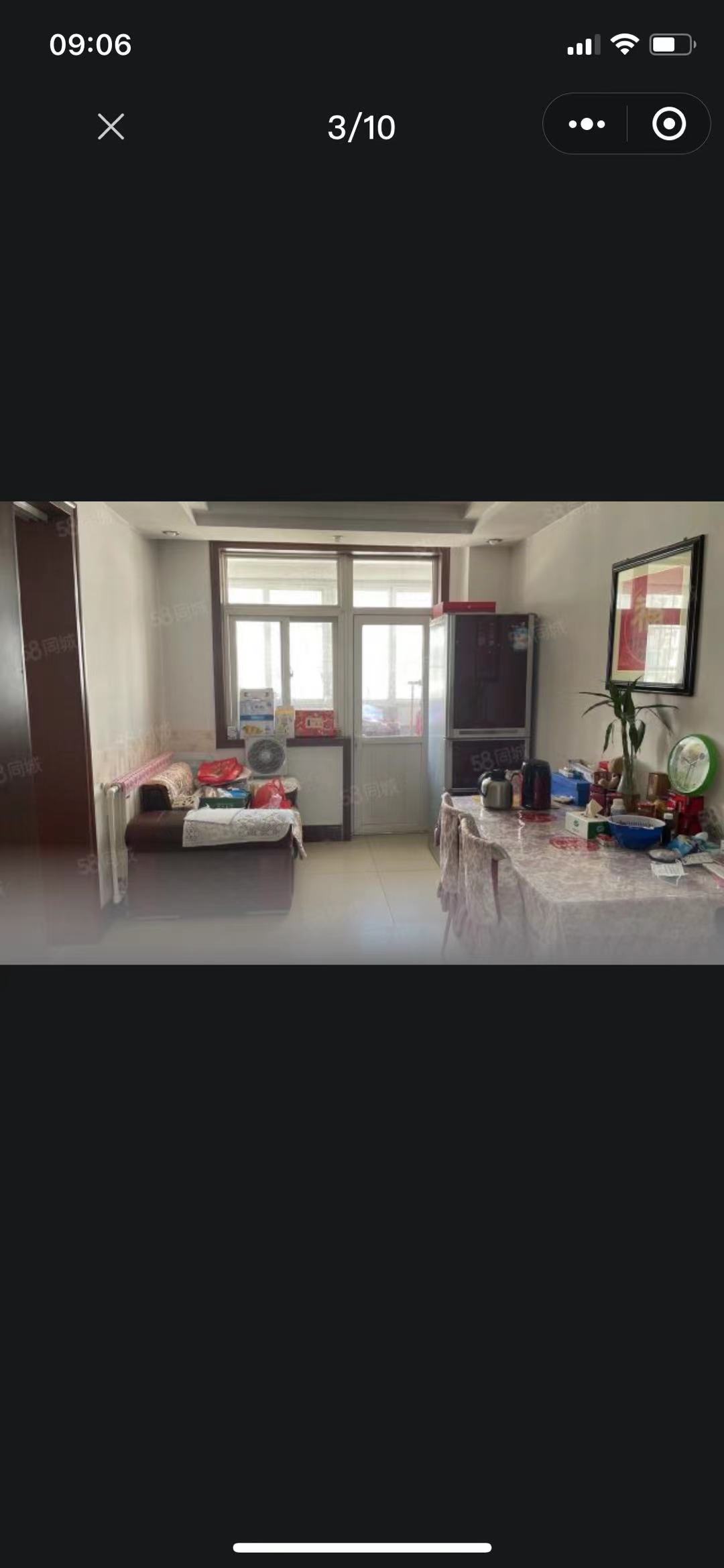
Task: Tap the mini program circle close button
Action: click(x=668, y=124)
